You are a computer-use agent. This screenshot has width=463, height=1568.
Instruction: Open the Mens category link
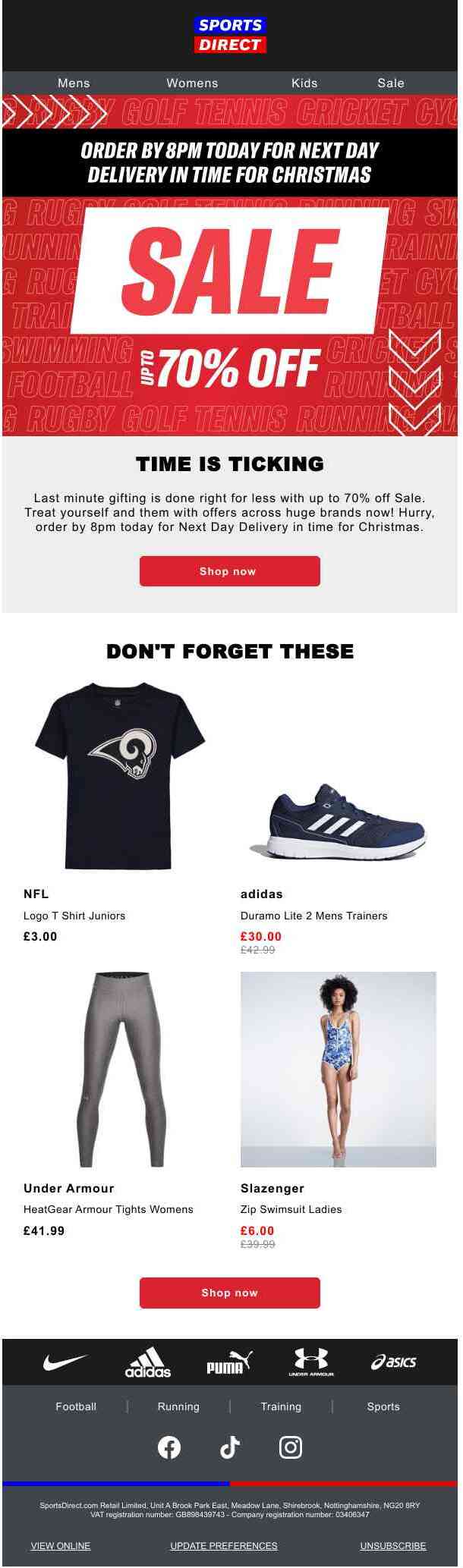click(x=74, y=83)
